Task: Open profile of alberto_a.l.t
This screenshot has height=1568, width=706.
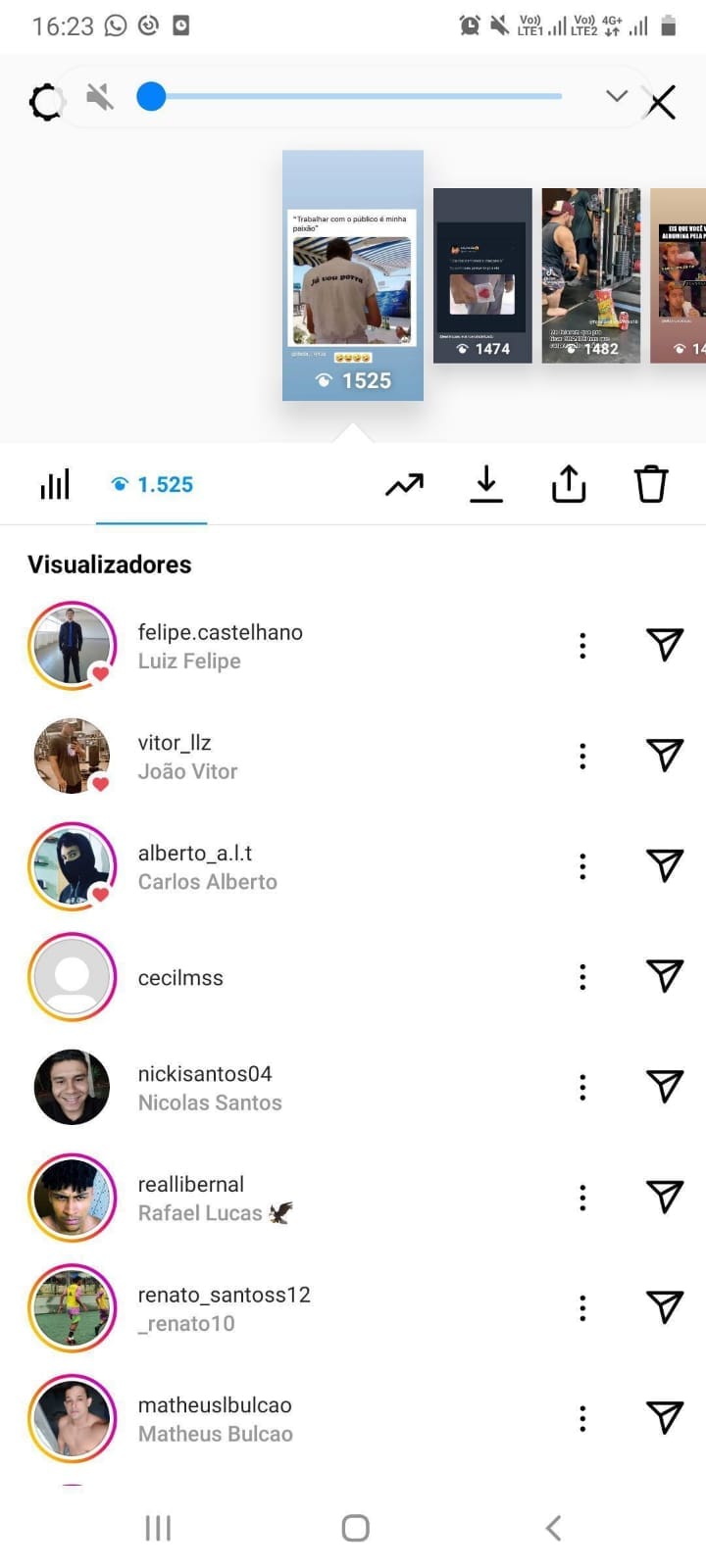Action: [73, 866]
